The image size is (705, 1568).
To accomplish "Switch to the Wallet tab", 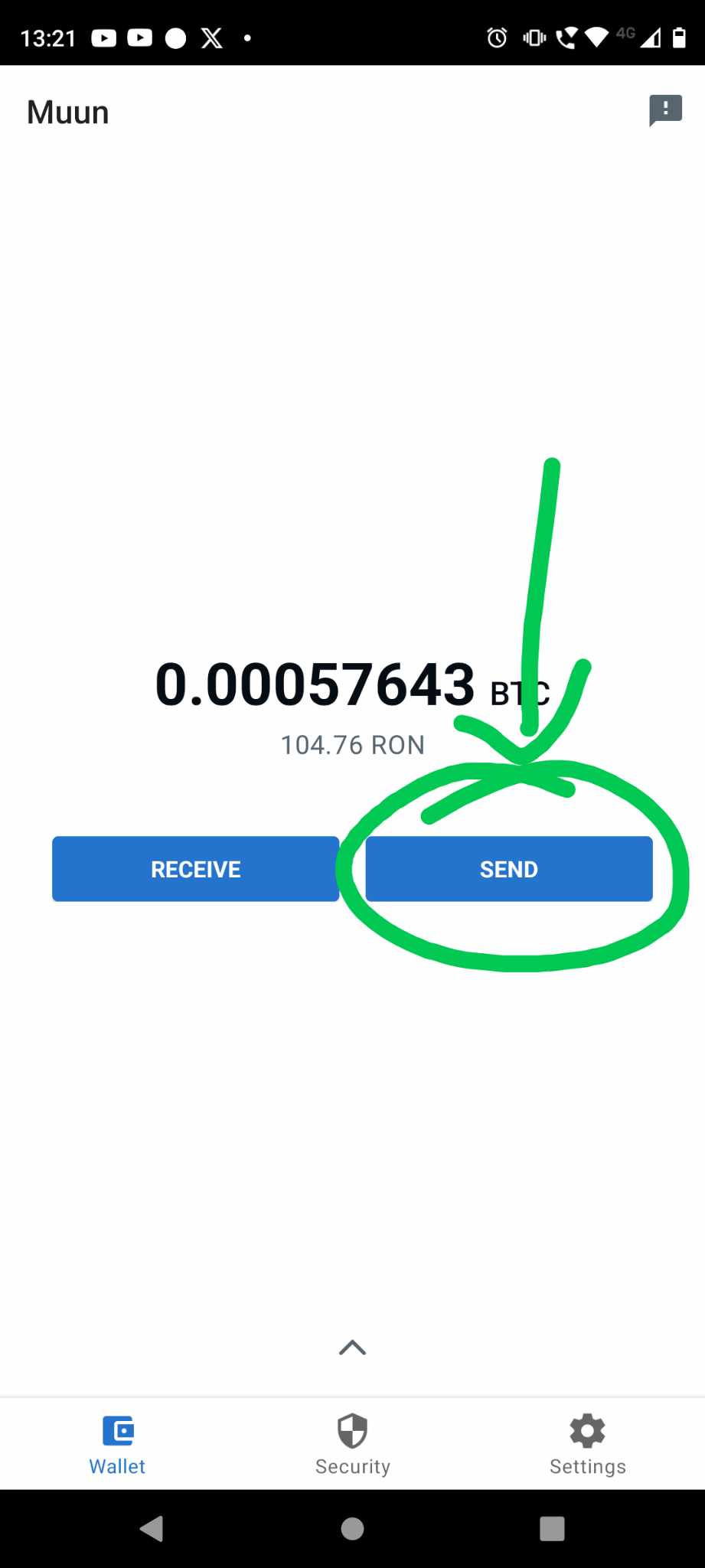I will 117,1444.
